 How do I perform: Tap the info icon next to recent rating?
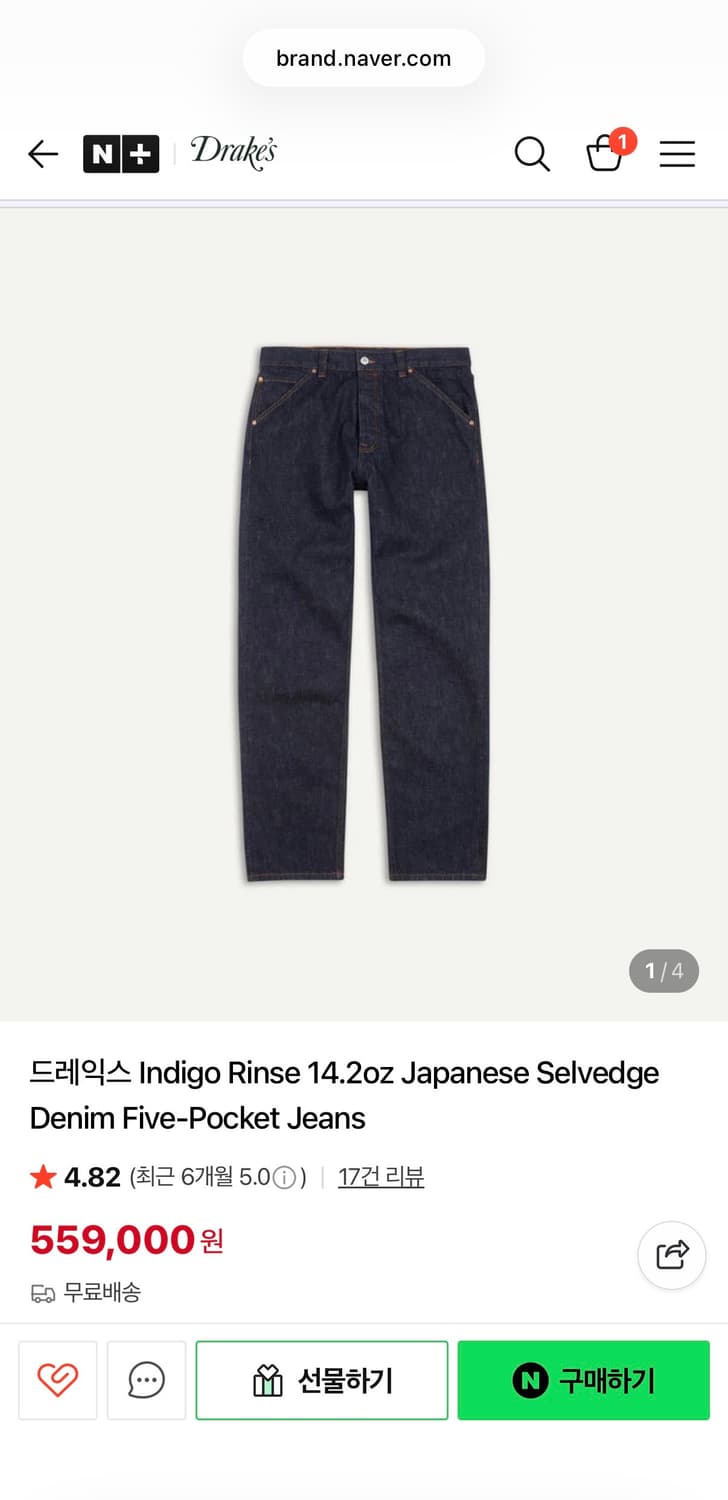click(x=284, y=1177)
